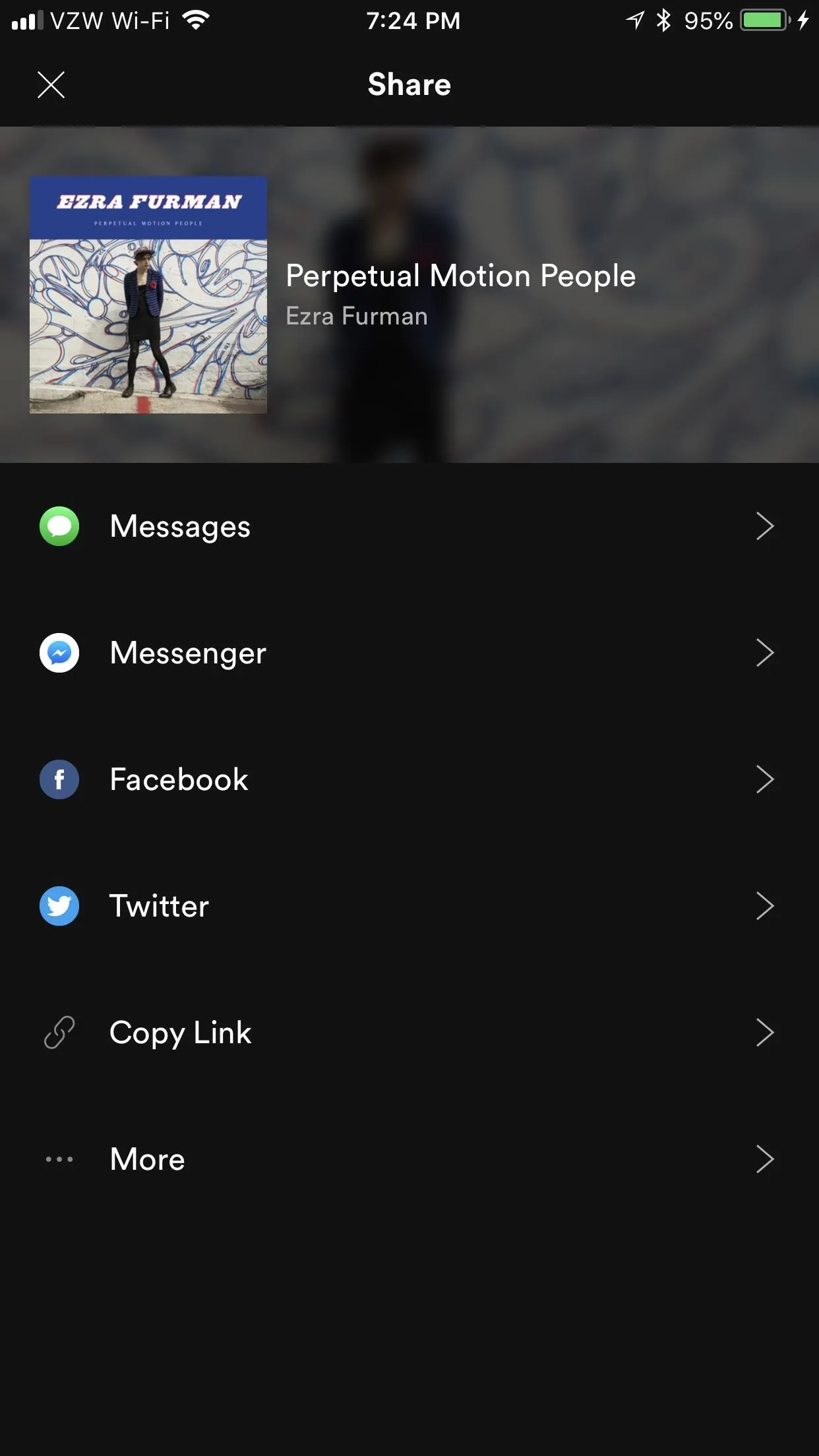
Task: Copy Link to the album
Action: (x=409, y=1033)
